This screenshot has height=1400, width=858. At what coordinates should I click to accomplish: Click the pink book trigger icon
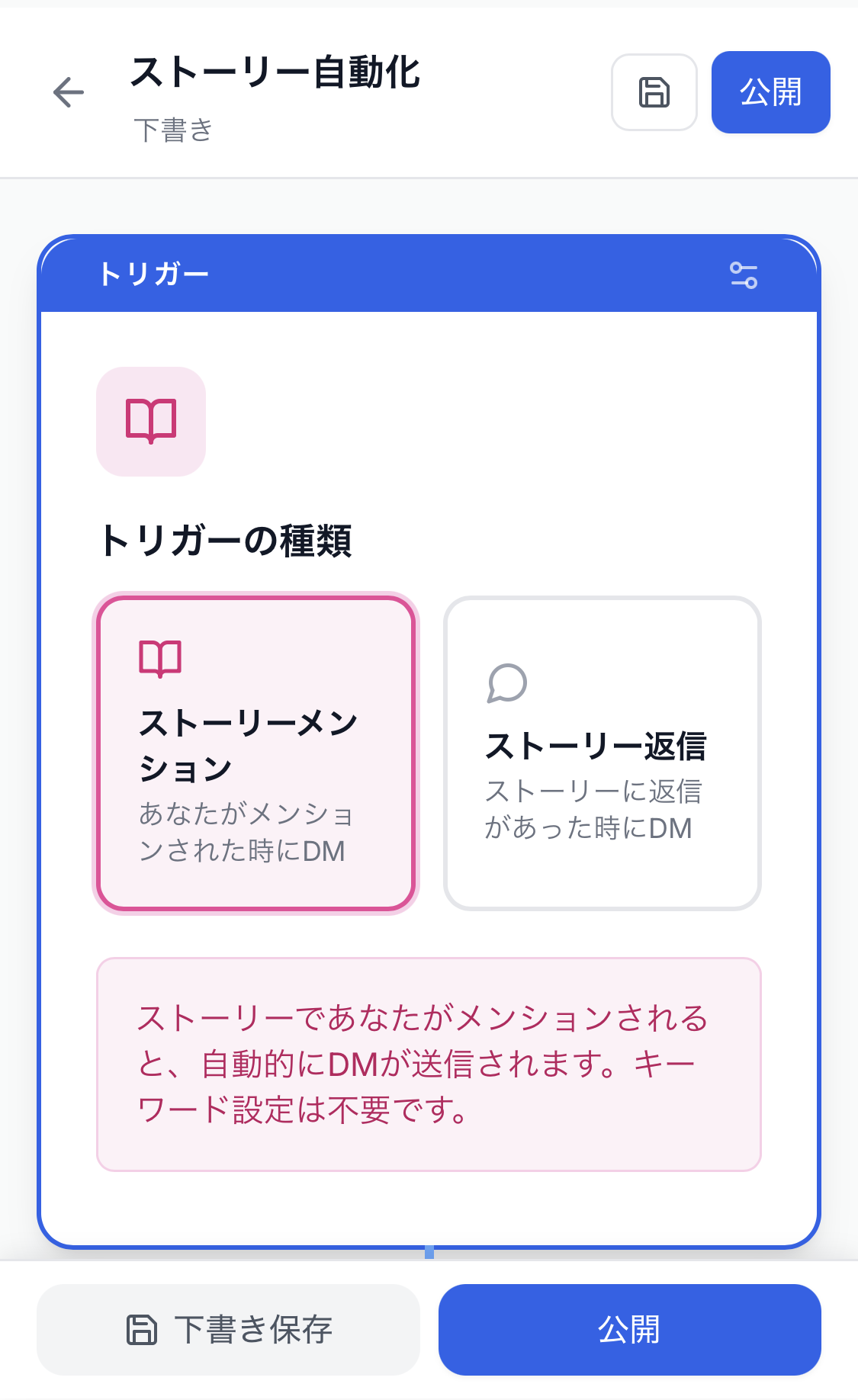coord(150,422)
